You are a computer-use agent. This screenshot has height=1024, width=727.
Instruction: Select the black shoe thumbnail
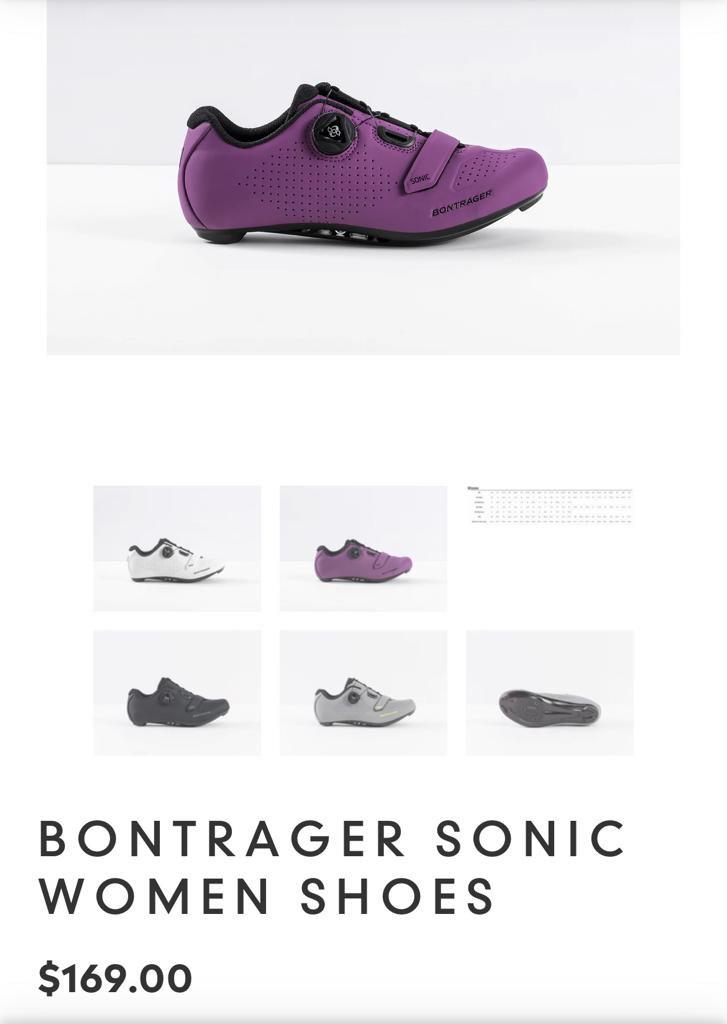(177, 692)
